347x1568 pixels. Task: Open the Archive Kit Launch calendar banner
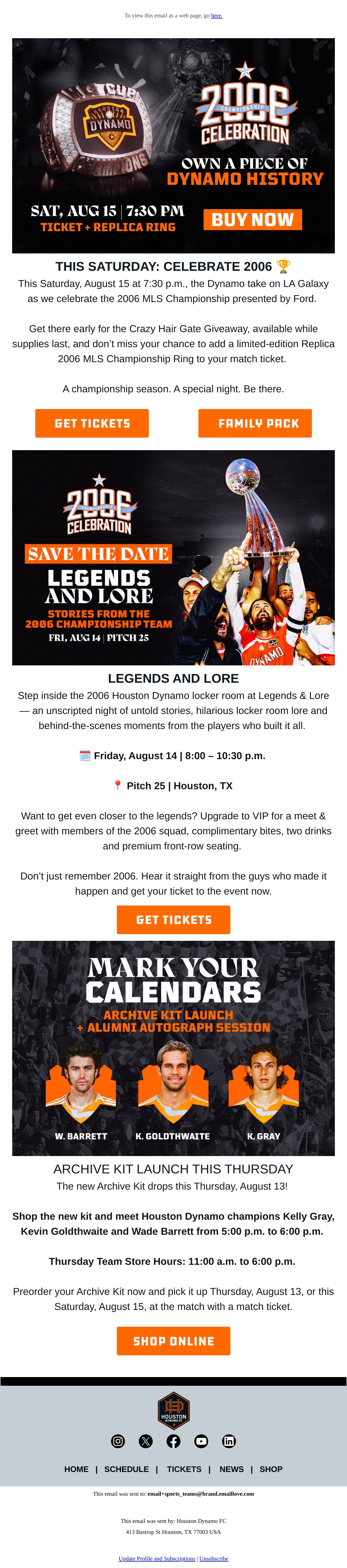(173, 1048)
